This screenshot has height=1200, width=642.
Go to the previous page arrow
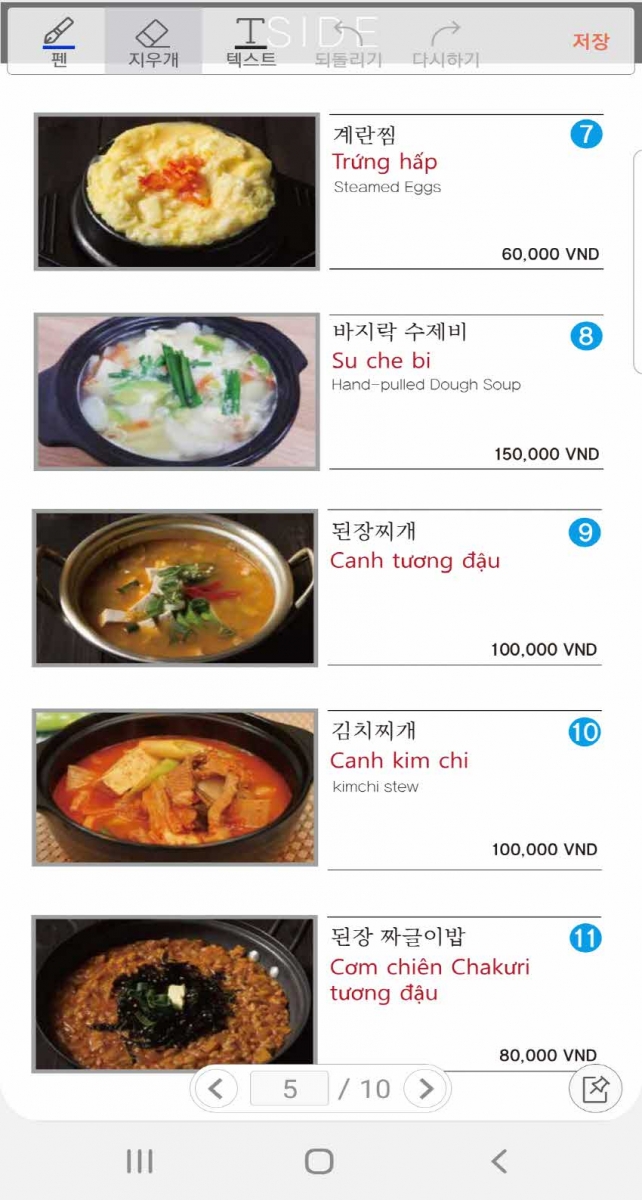[x=216, y=1088]
